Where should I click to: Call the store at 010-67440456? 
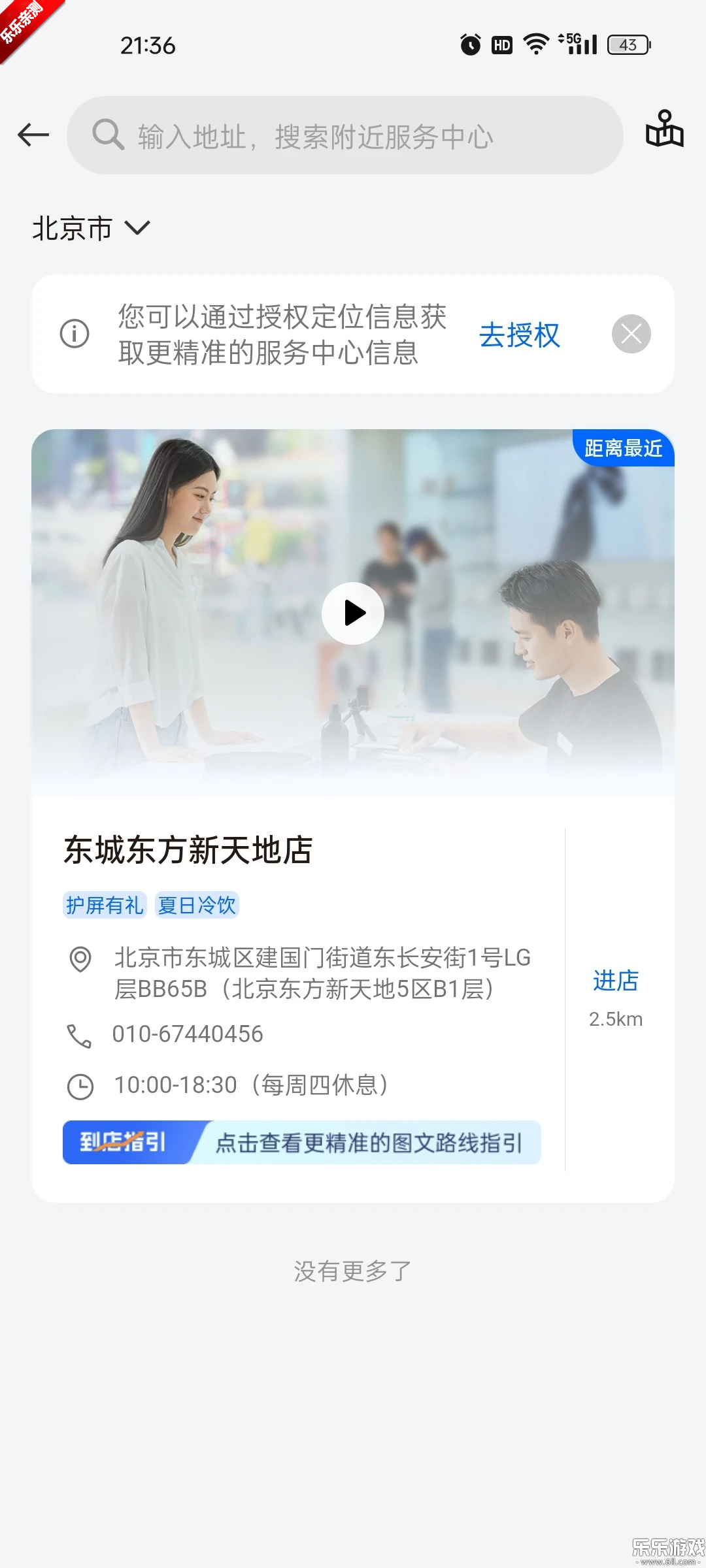pyautogui.click(x=188, y=1034)
